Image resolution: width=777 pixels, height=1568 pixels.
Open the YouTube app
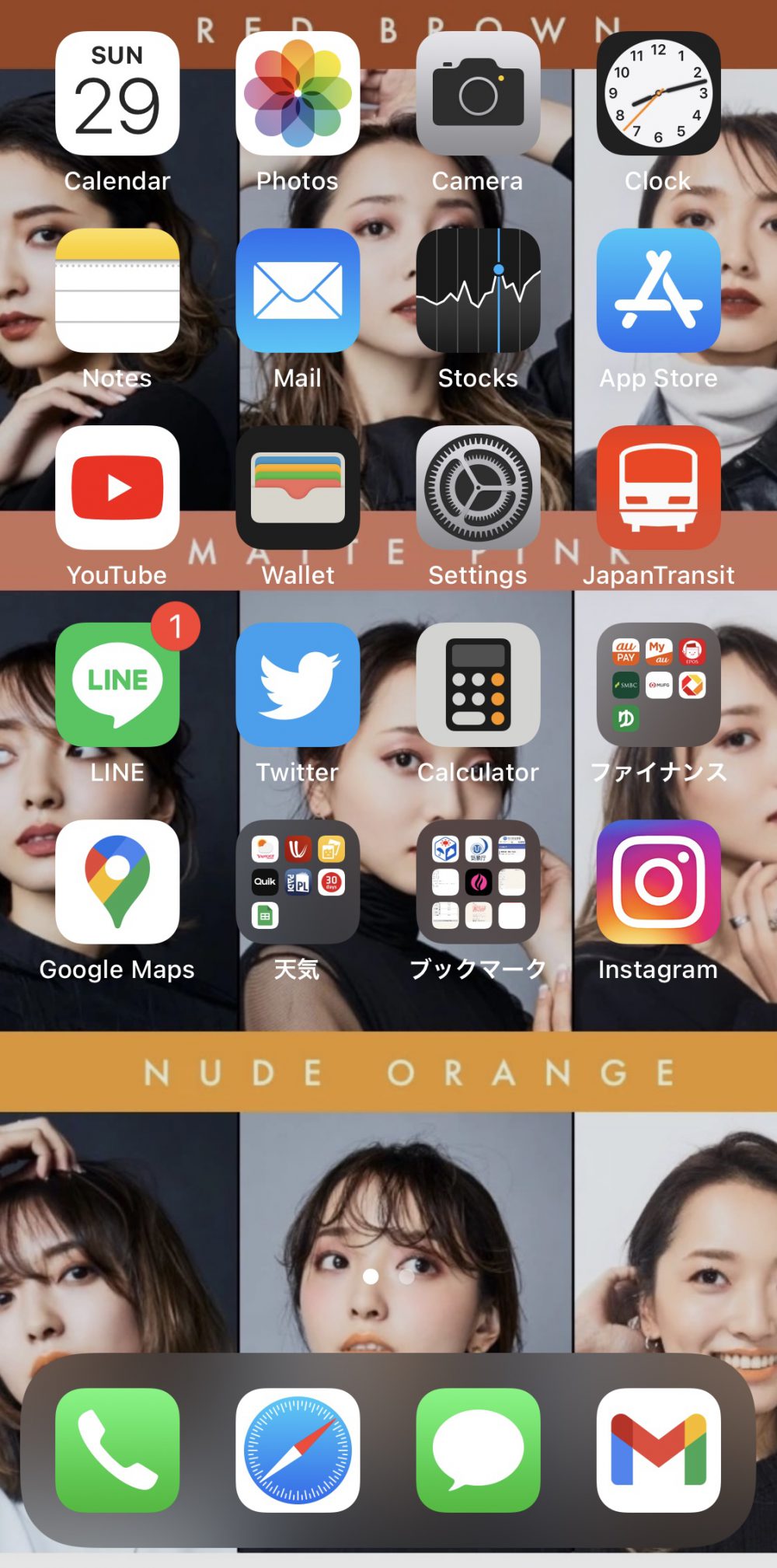117,487
